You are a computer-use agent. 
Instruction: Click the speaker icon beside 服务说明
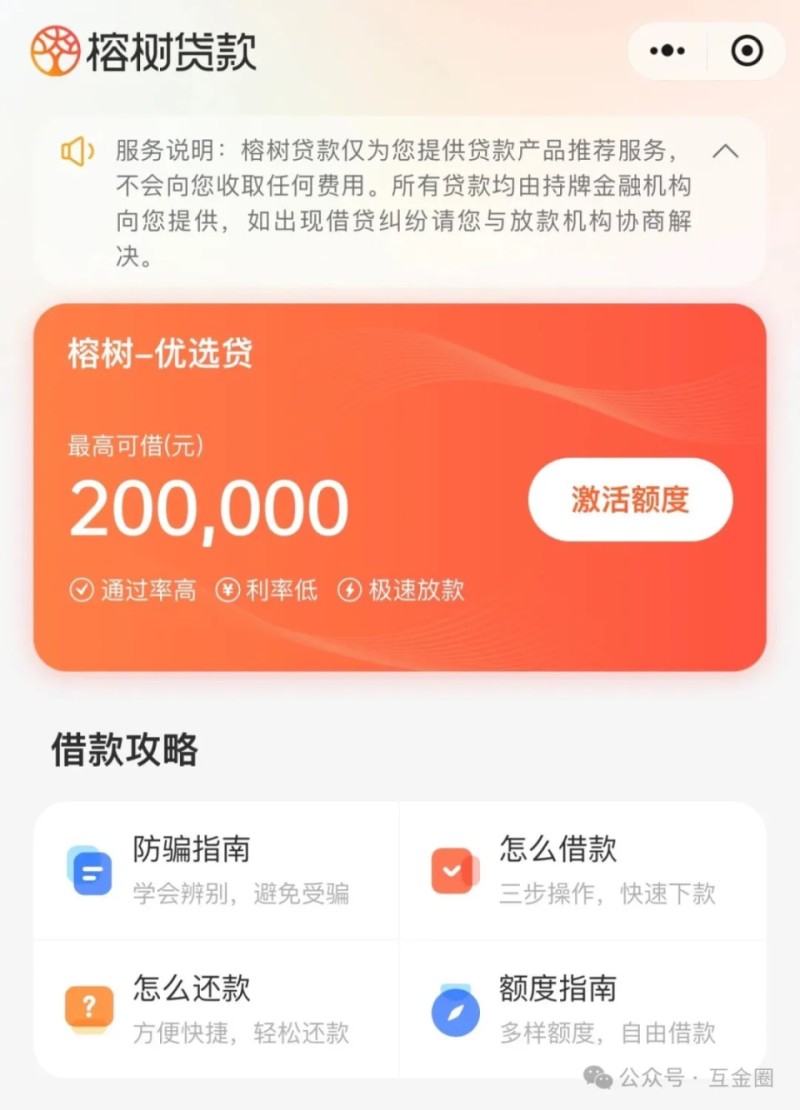pyautogui.click(x=77, y=150)
